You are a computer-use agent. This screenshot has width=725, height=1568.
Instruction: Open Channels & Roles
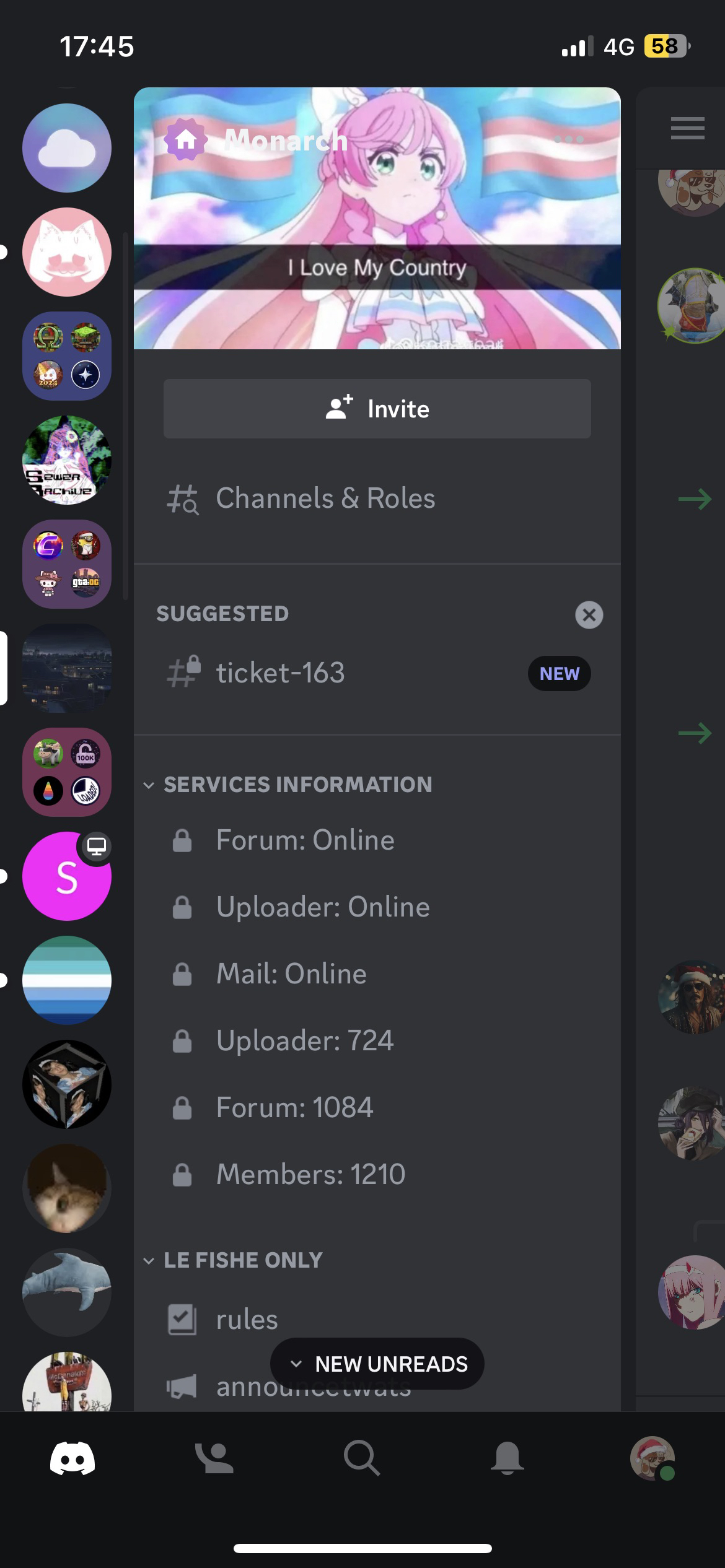point(325,499)
